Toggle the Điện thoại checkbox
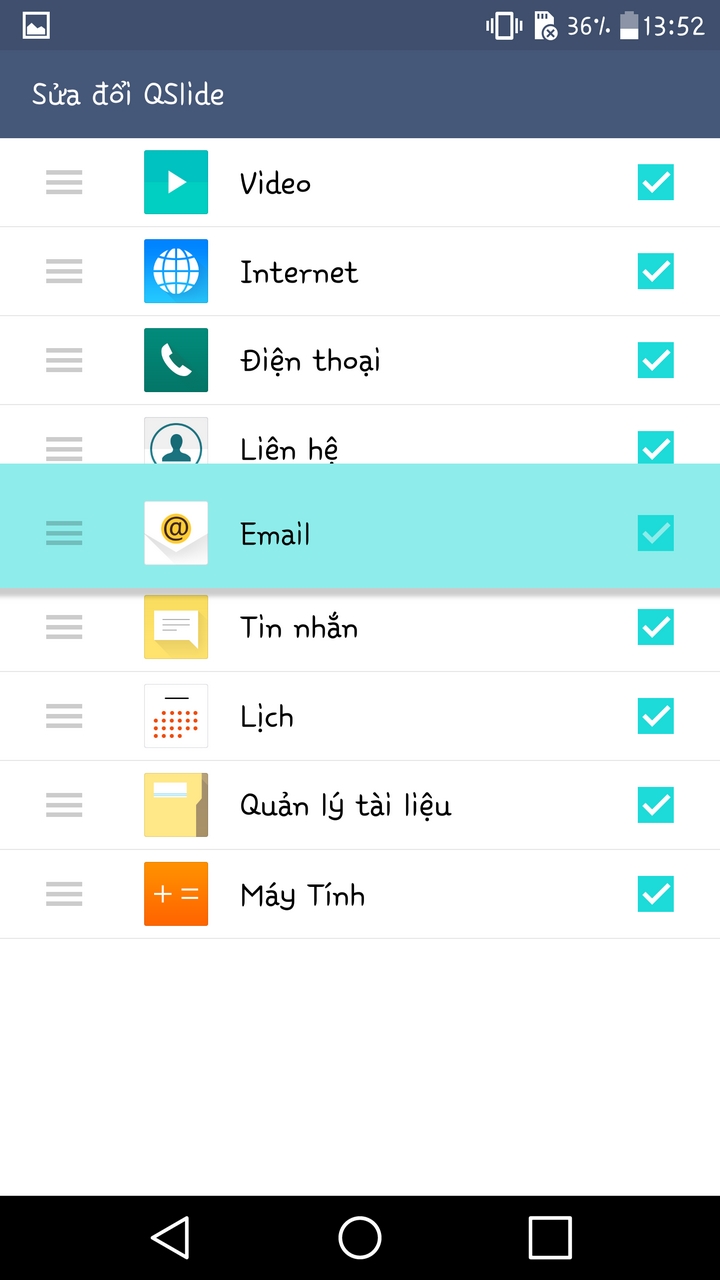The width and height of the screenshot is (720, 1280). (x=656, y=360)
